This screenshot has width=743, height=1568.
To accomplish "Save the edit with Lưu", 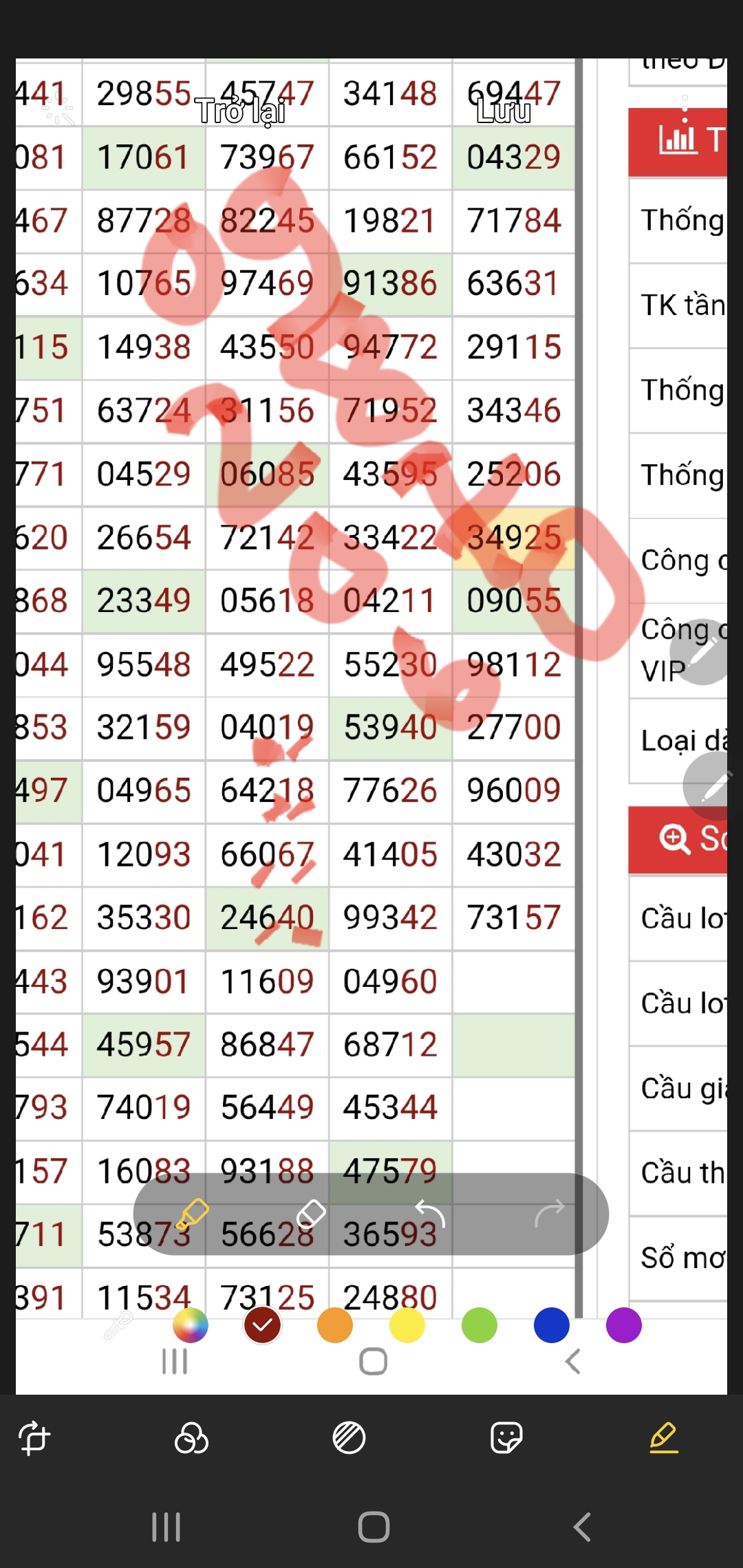I will (504, 111).
